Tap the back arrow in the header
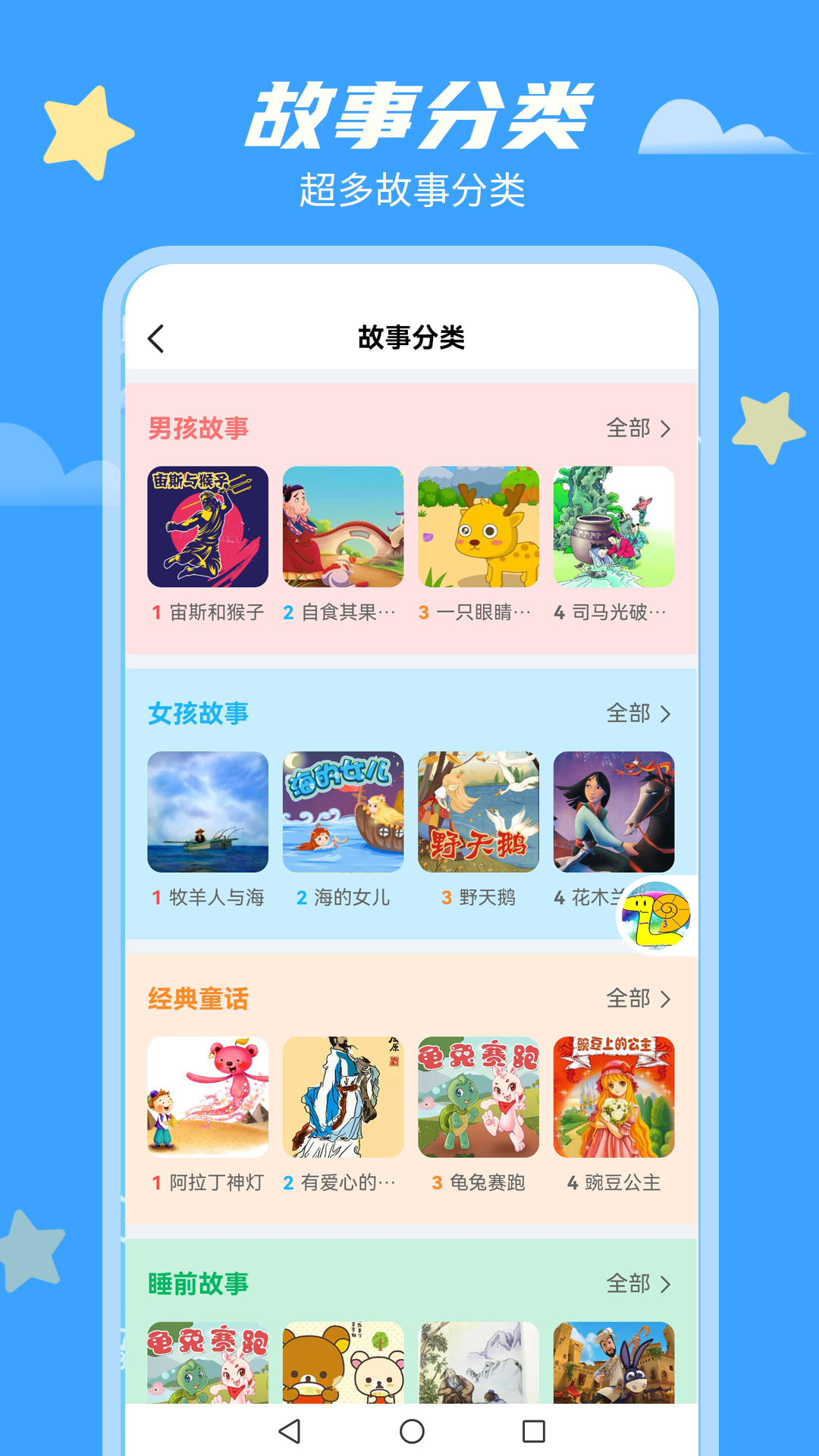 click(x=157, y=339)
